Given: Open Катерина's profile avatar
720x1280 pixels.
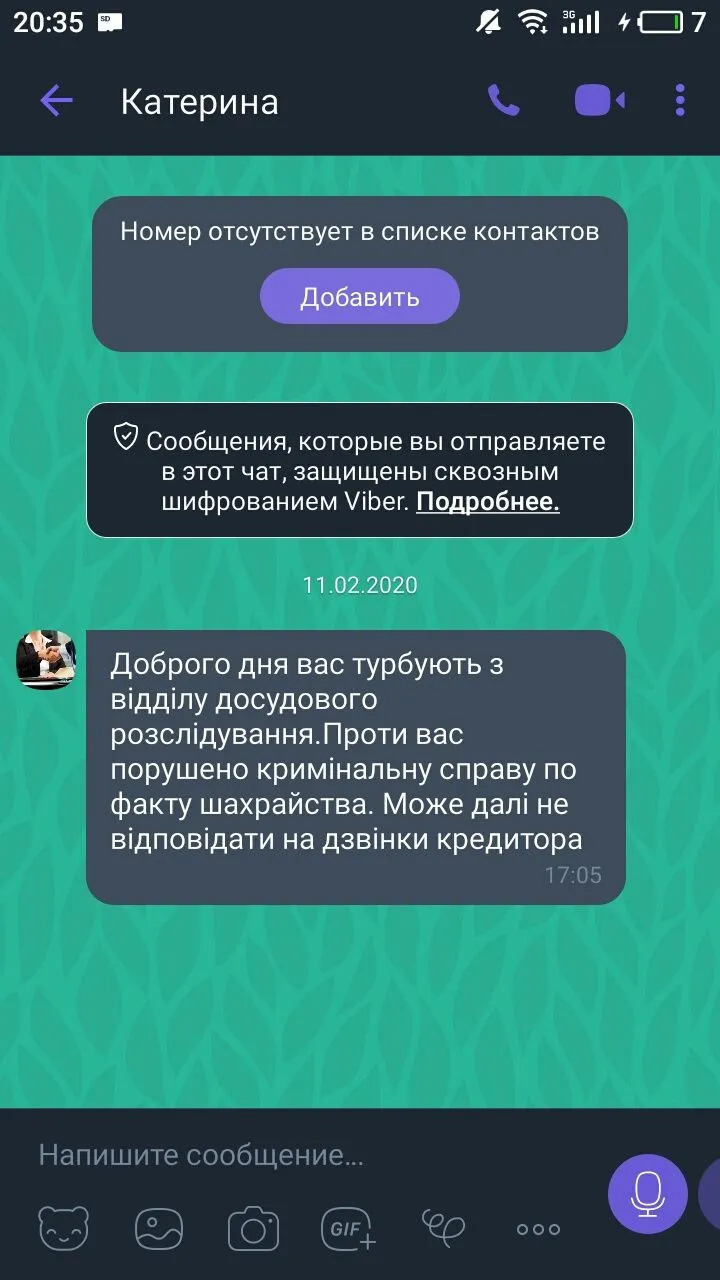Looking at the screenshot, I should click(46, 660).
